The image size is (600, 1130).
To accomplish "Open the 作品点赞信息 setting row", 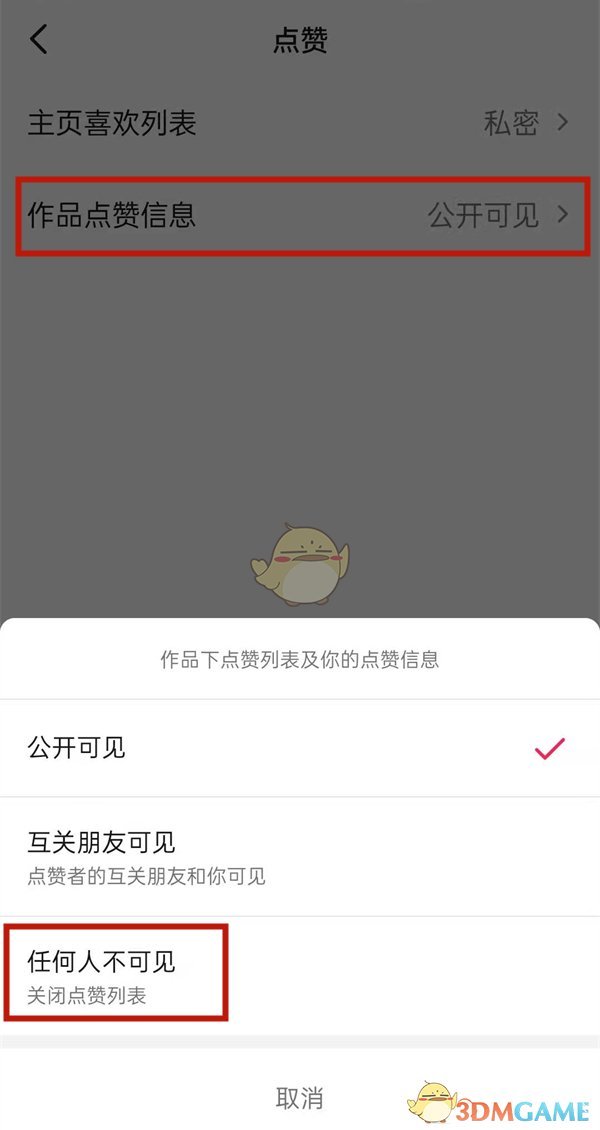I will 300,214.
